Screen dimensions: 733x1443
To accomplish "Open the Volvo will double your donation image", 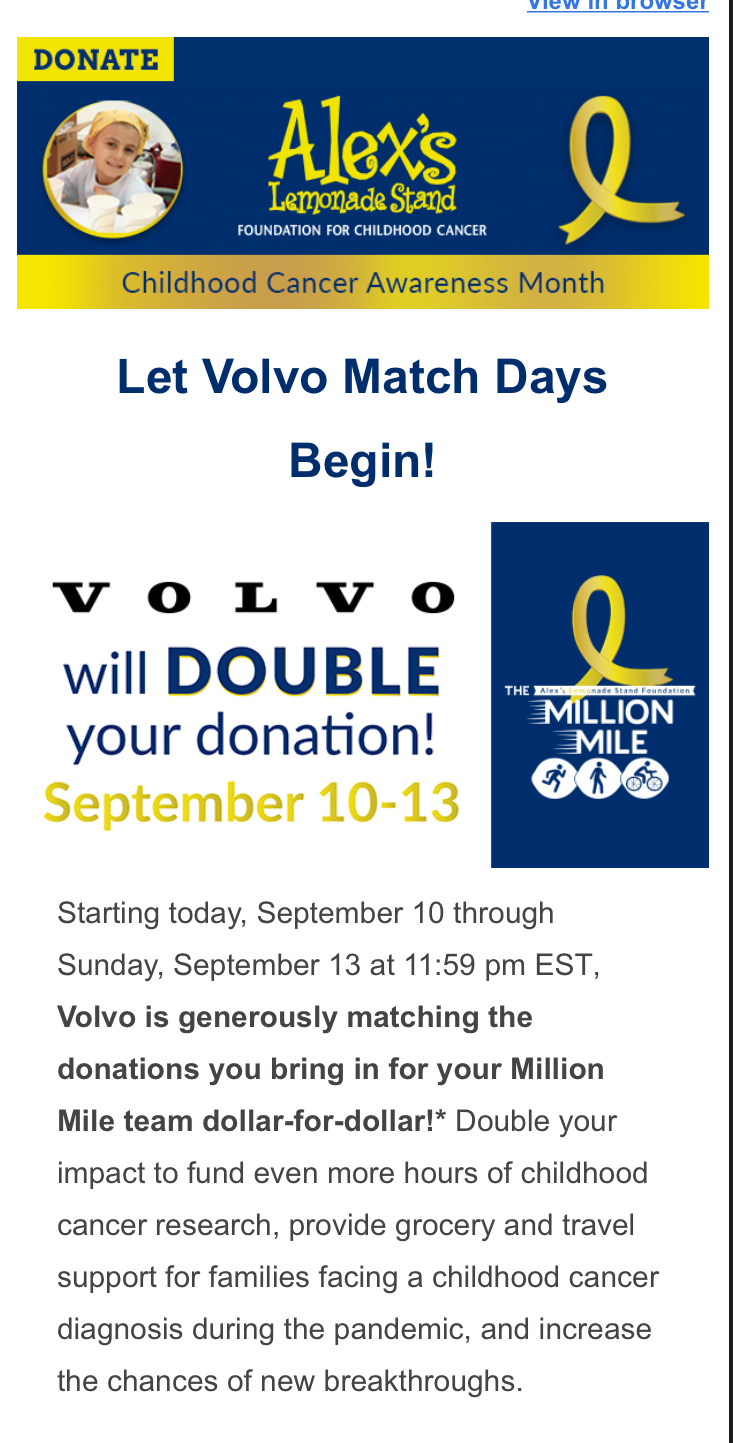I will [251, 701].
